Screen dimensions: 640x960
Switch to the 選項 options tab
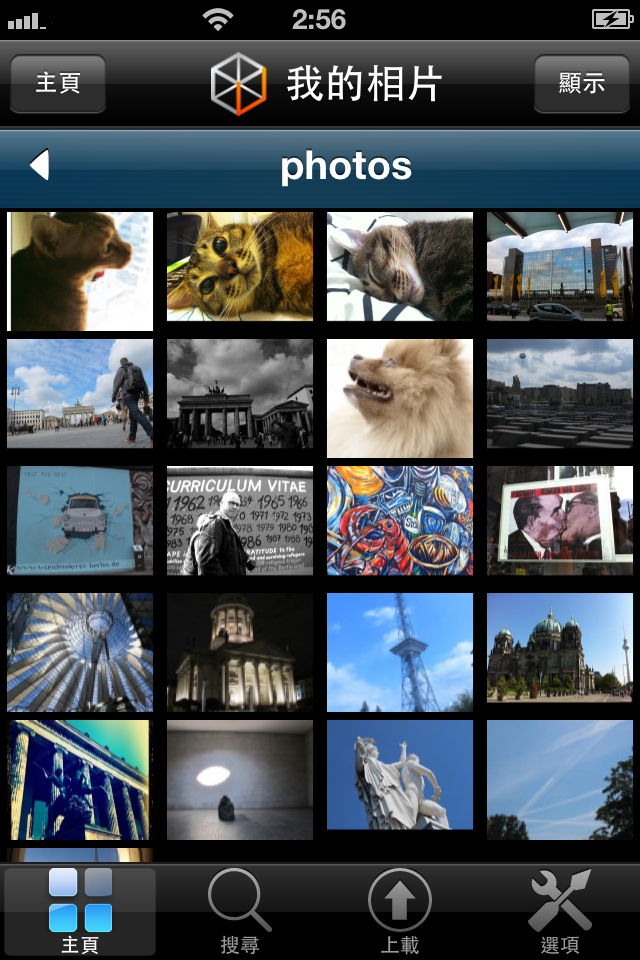pyautogui.click(x=560, y=911)
